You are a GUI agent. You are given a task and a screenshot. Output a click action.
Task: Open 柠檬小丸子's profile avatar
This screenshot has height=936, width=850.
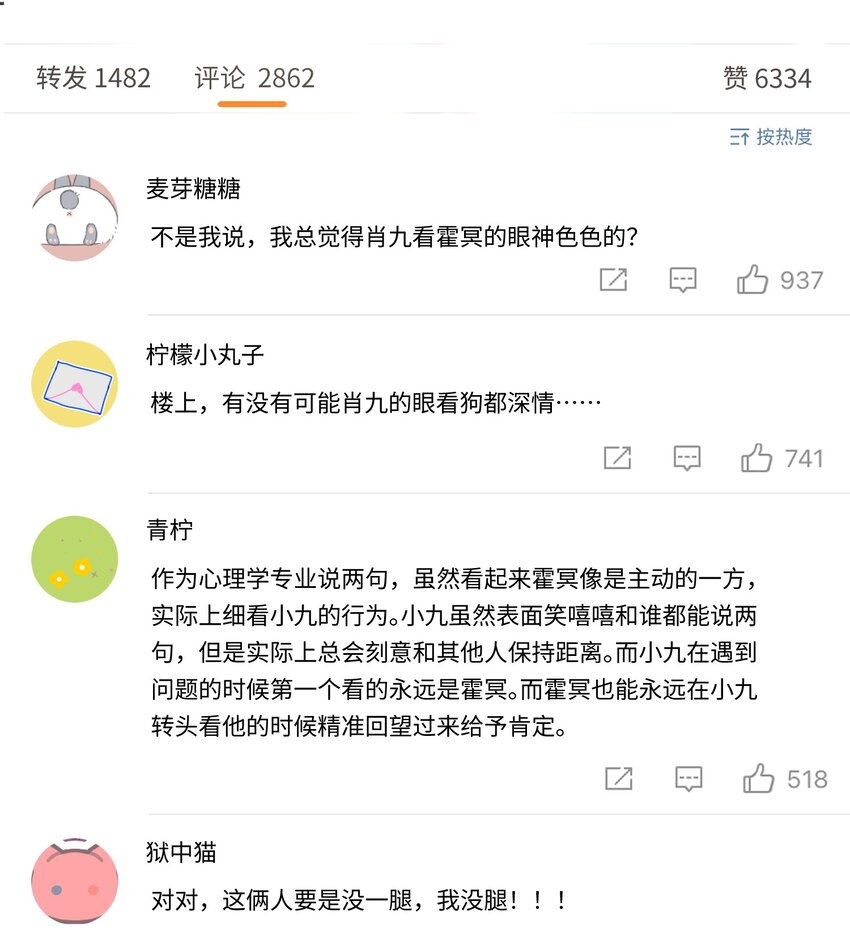[x=75, y=384]
